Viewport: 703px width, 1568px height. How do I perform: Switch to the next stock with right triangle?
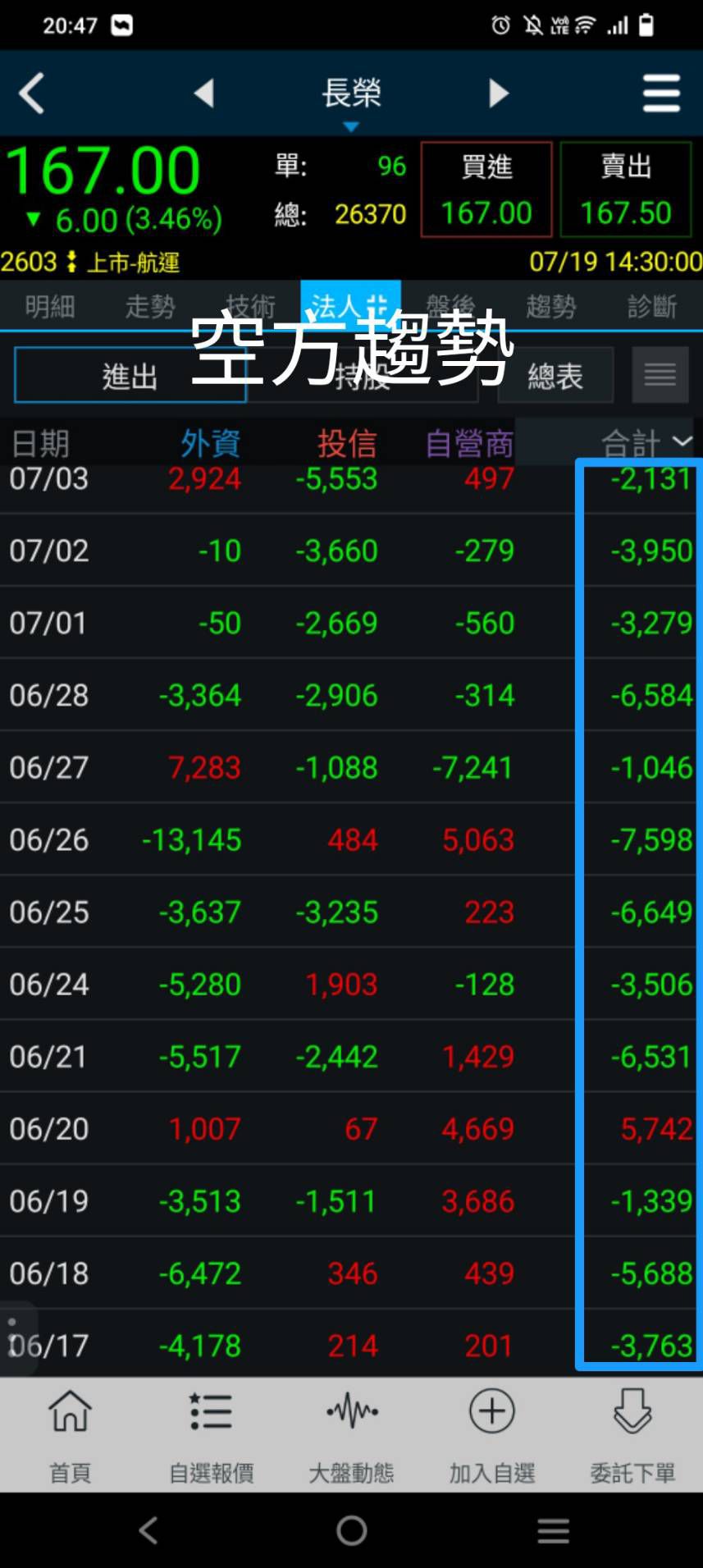tap(499, 93)
